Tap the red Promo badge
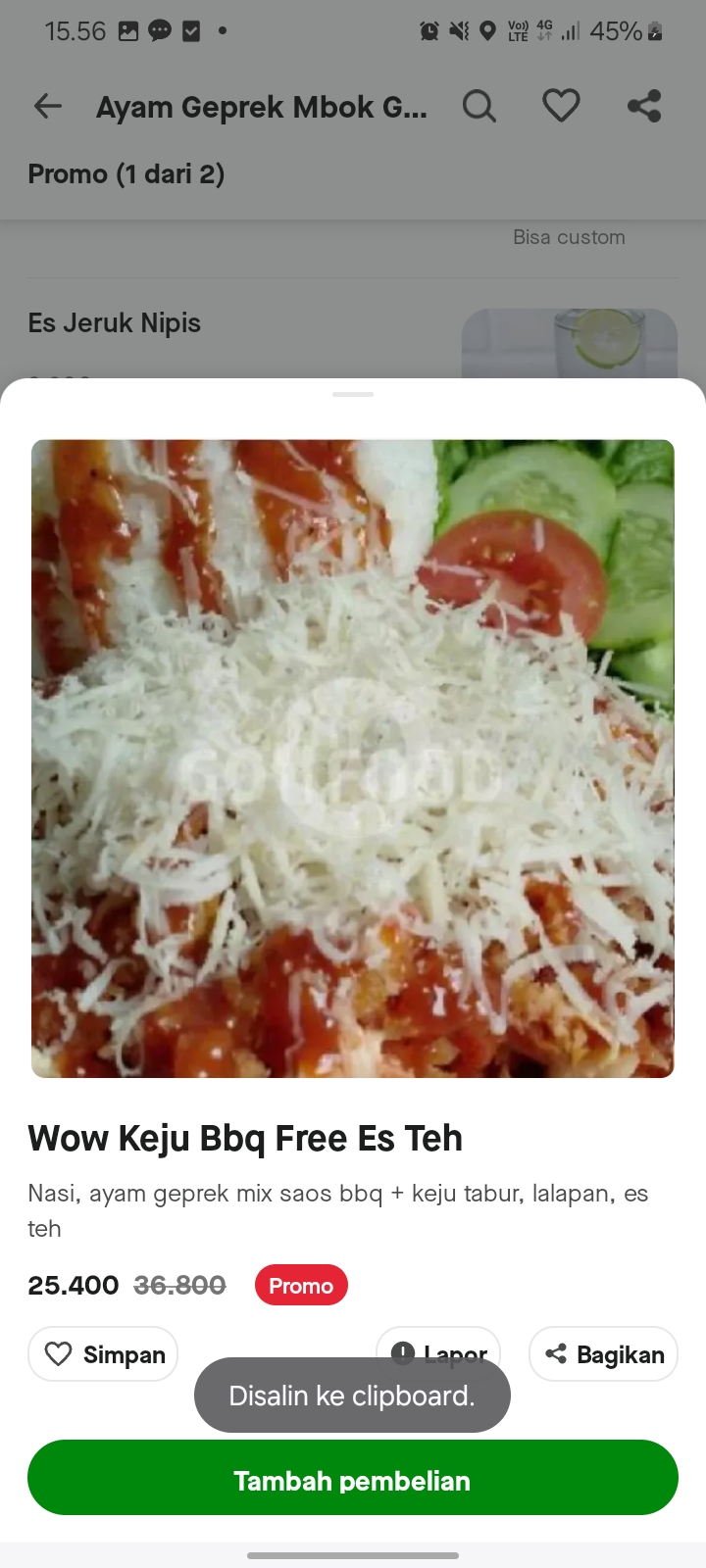The height and width of the screenshot is (1568, 706). 301,1285
